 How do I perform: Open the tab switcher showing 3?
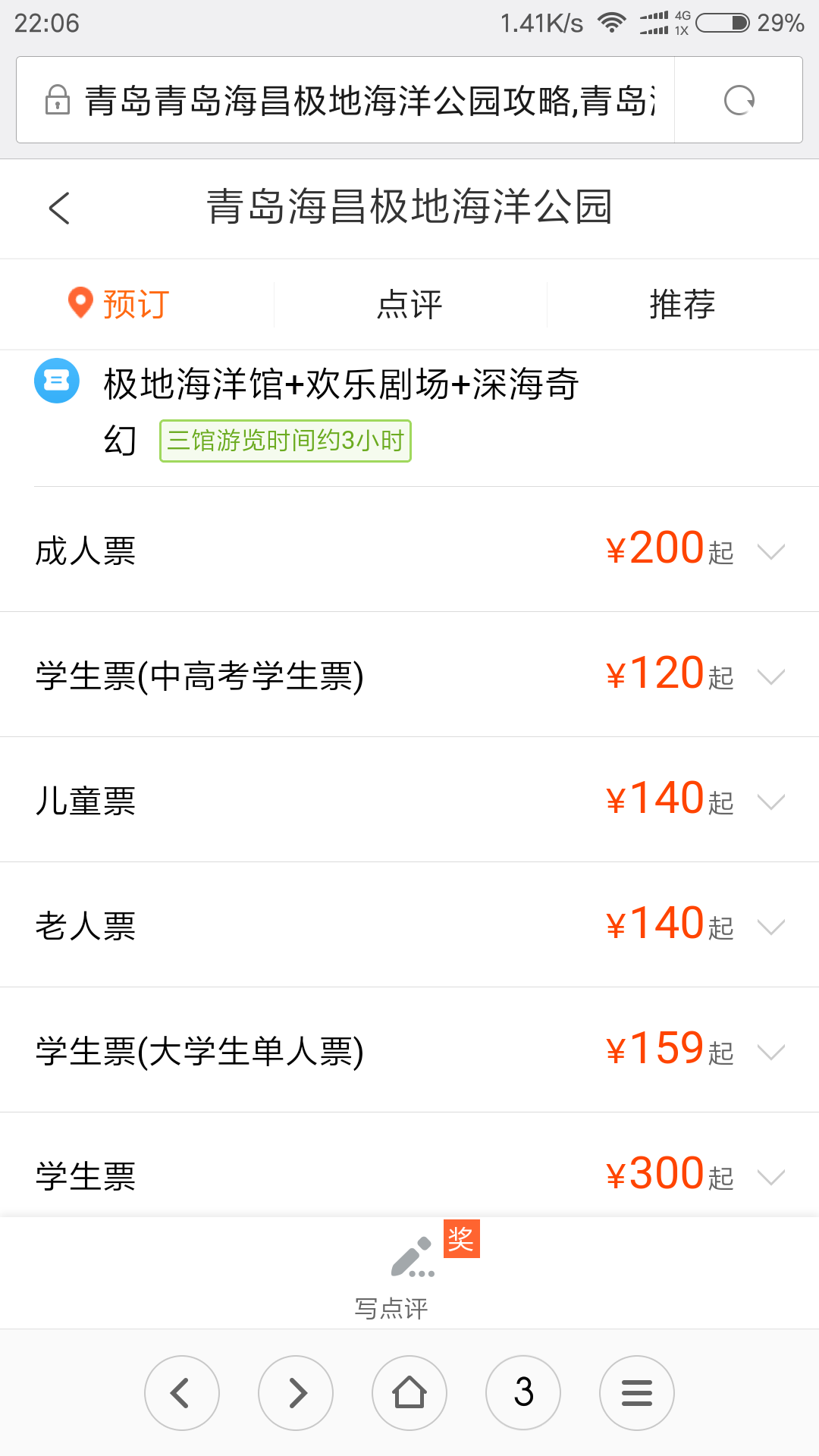click(x=523, y=1393)
